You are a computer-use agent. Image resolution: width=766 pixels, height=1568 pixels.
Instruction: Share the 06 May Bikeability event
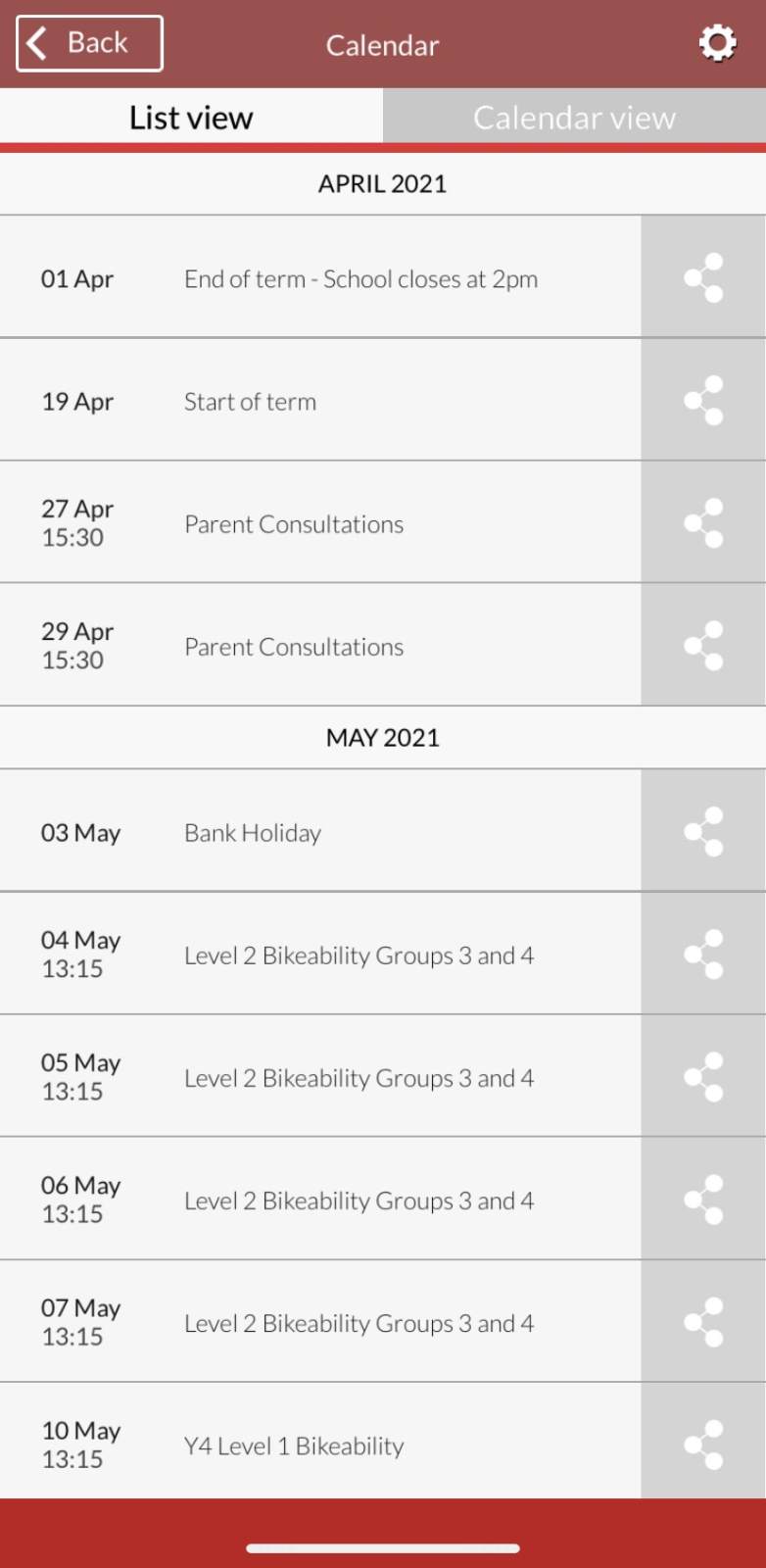point(703,1199)
